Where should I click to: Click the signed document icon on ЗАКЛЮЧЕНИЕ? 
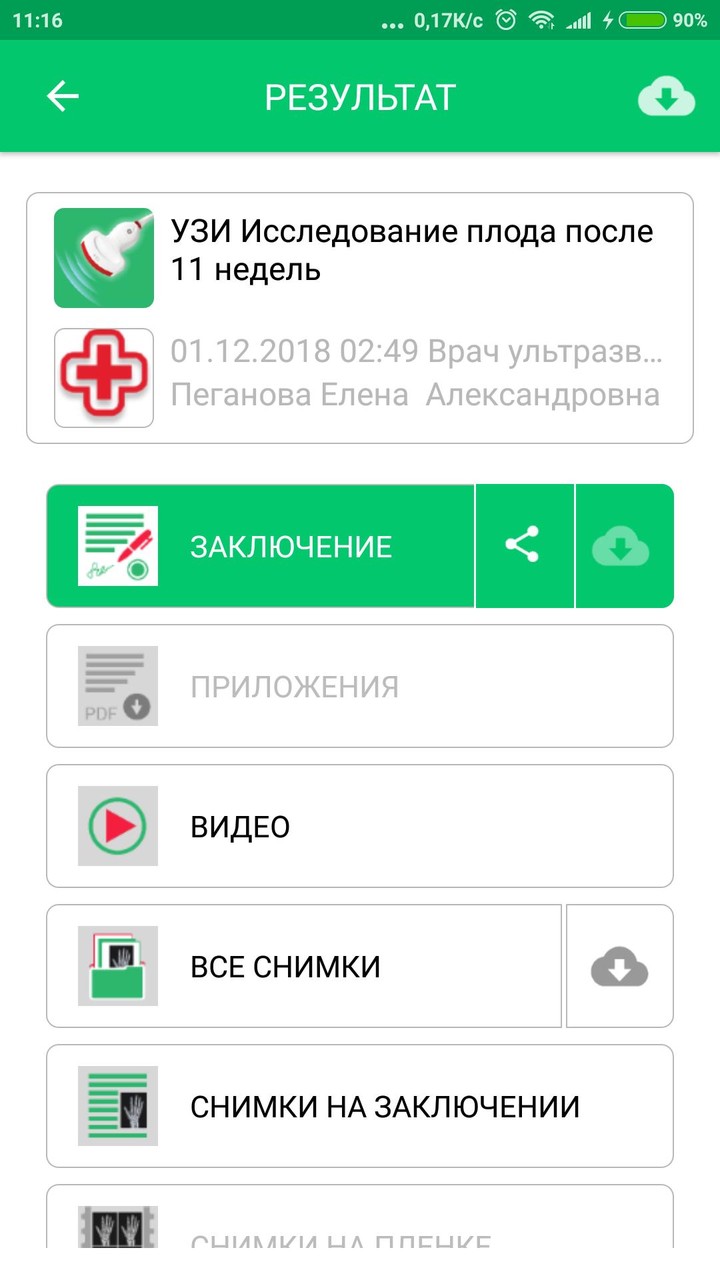tap(117, 545)
